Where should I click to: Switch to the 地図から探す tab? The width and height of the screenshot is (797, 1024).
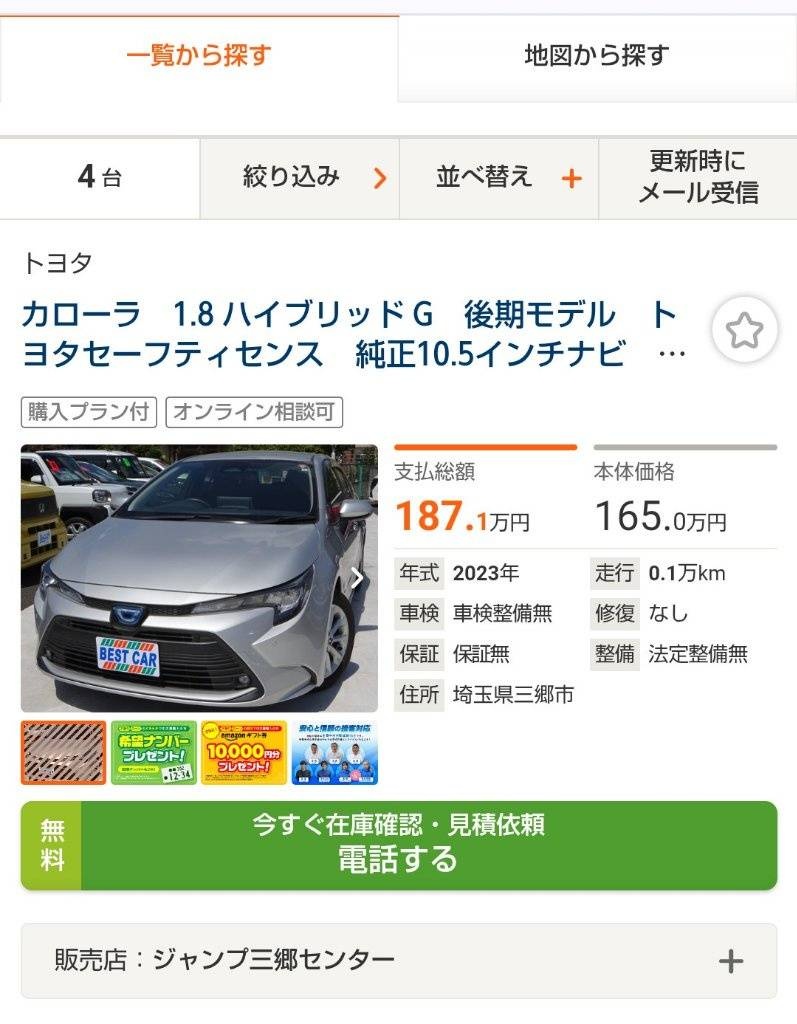[x=597, y=56]
